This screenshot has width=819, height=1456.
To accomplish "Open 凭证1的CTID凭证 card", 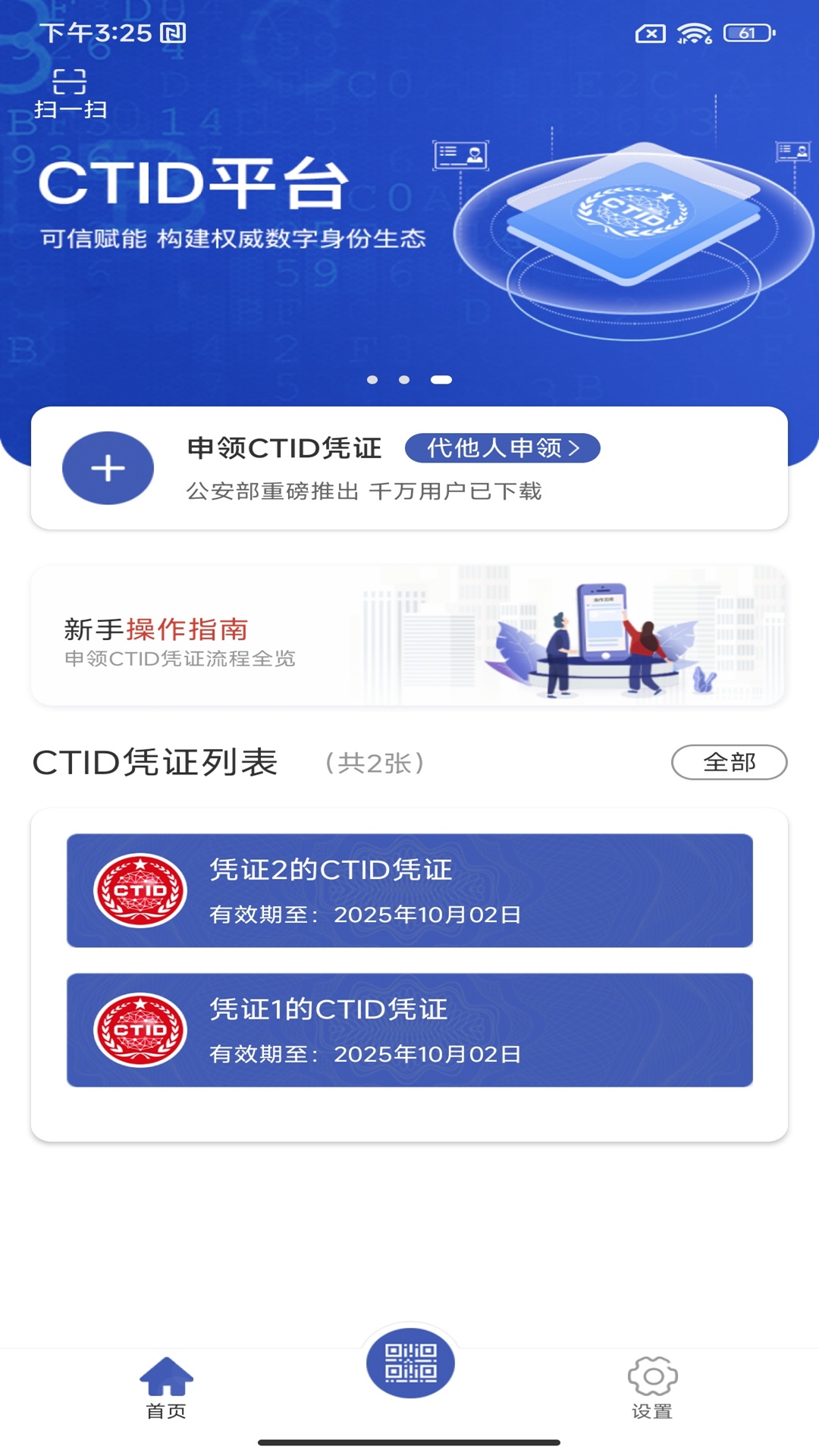I will tap(409, 1031).
